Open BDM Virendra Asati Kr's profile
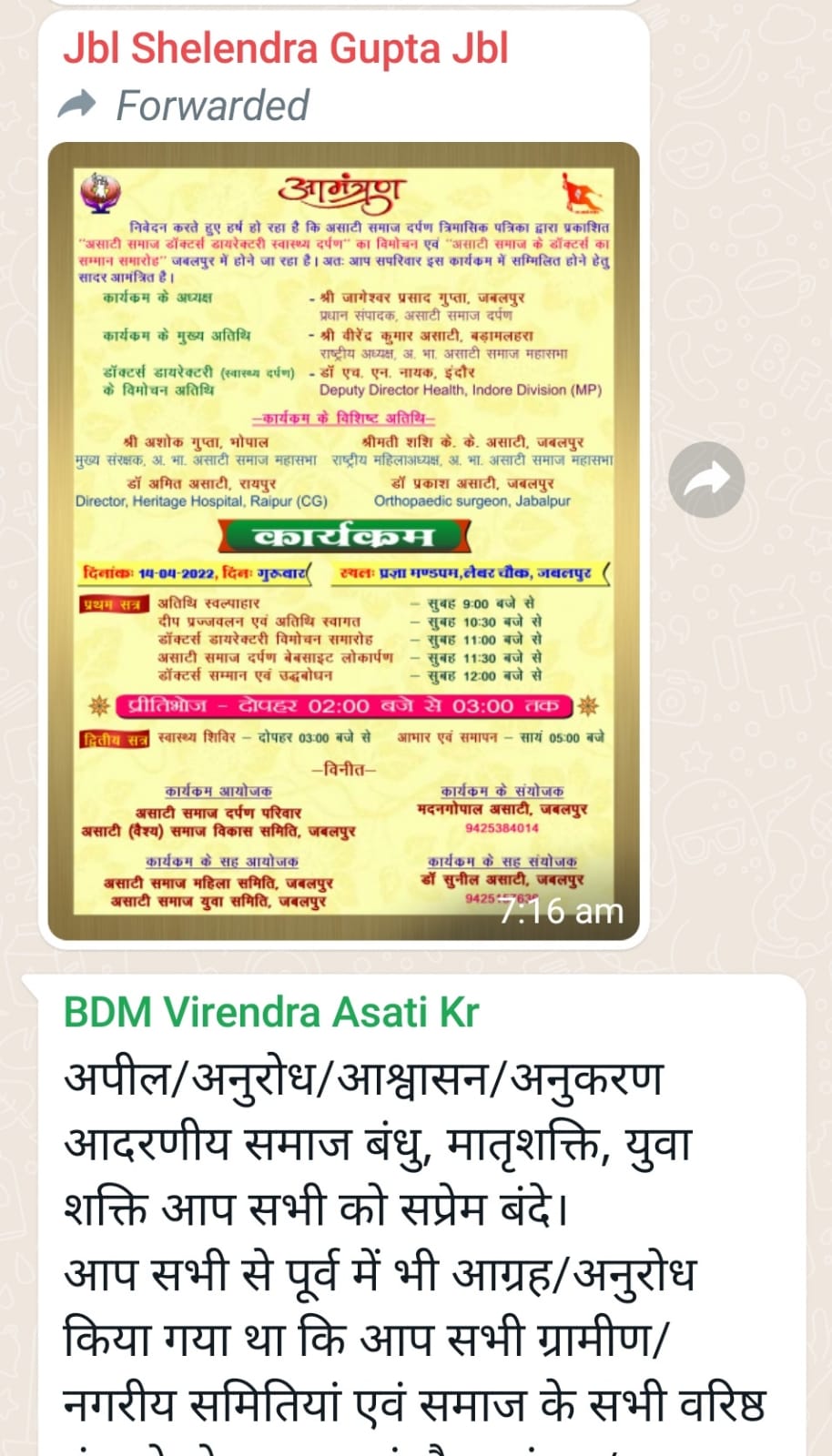Image resolution: width=832 pixels, height=1456 pixels. 271,1012
